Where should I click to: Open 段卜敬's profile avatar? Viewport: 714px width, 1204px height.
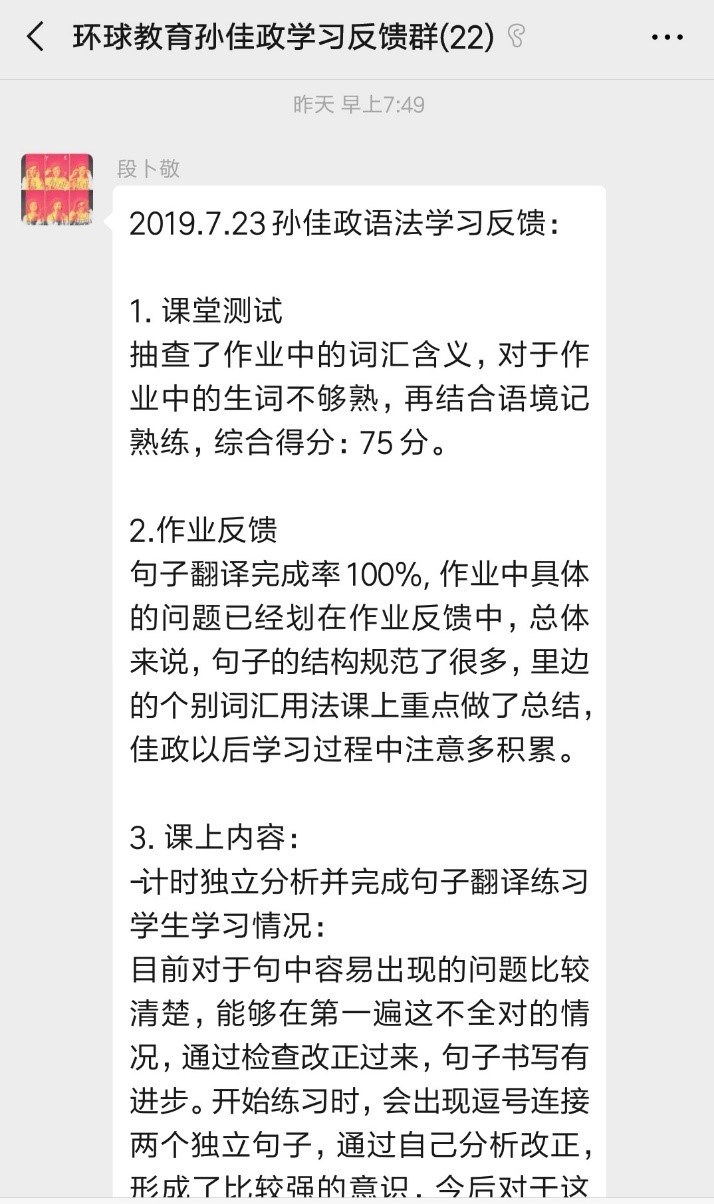tap(57, 189)
